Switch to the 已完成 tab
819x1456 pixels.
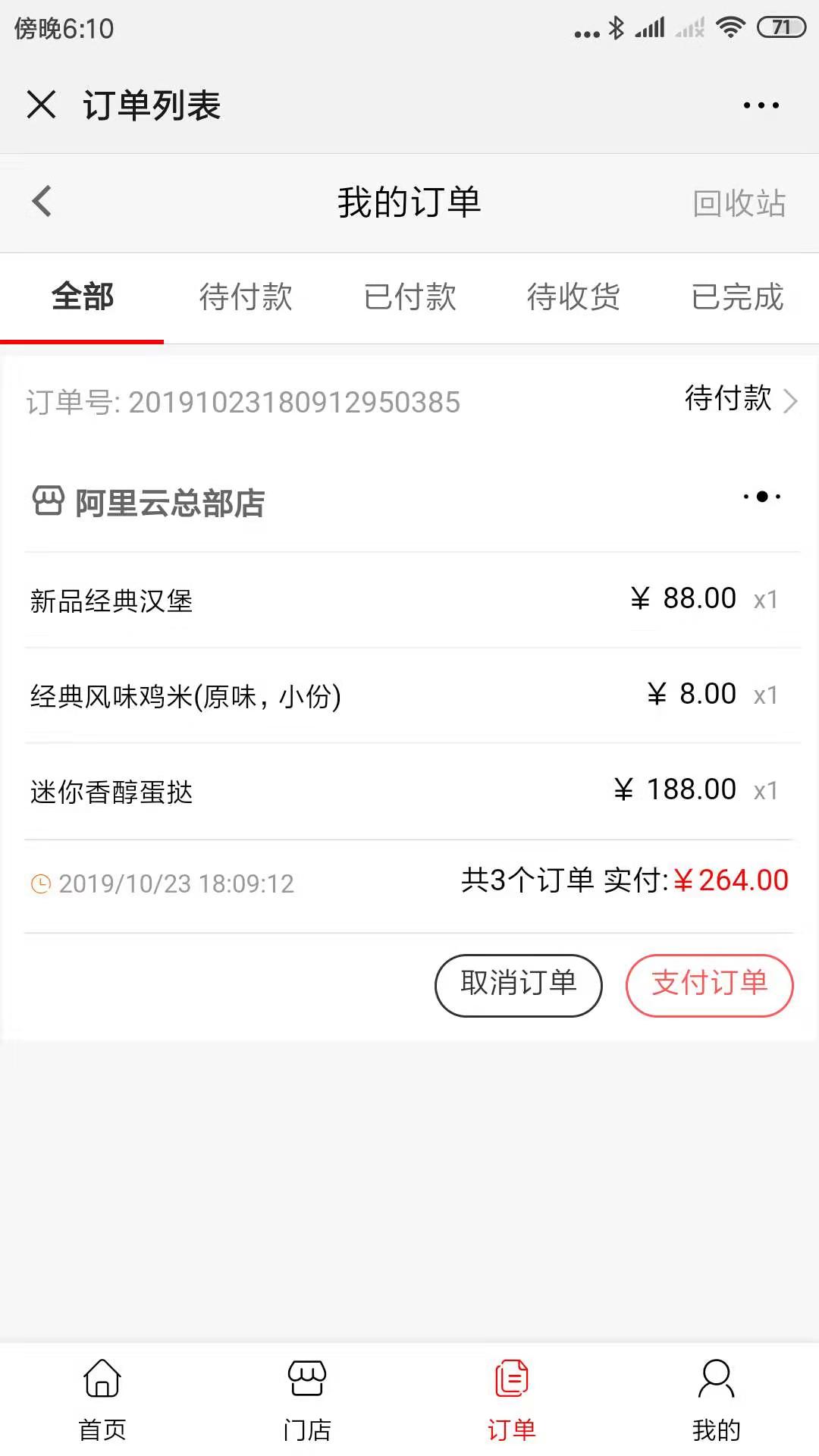736,297
